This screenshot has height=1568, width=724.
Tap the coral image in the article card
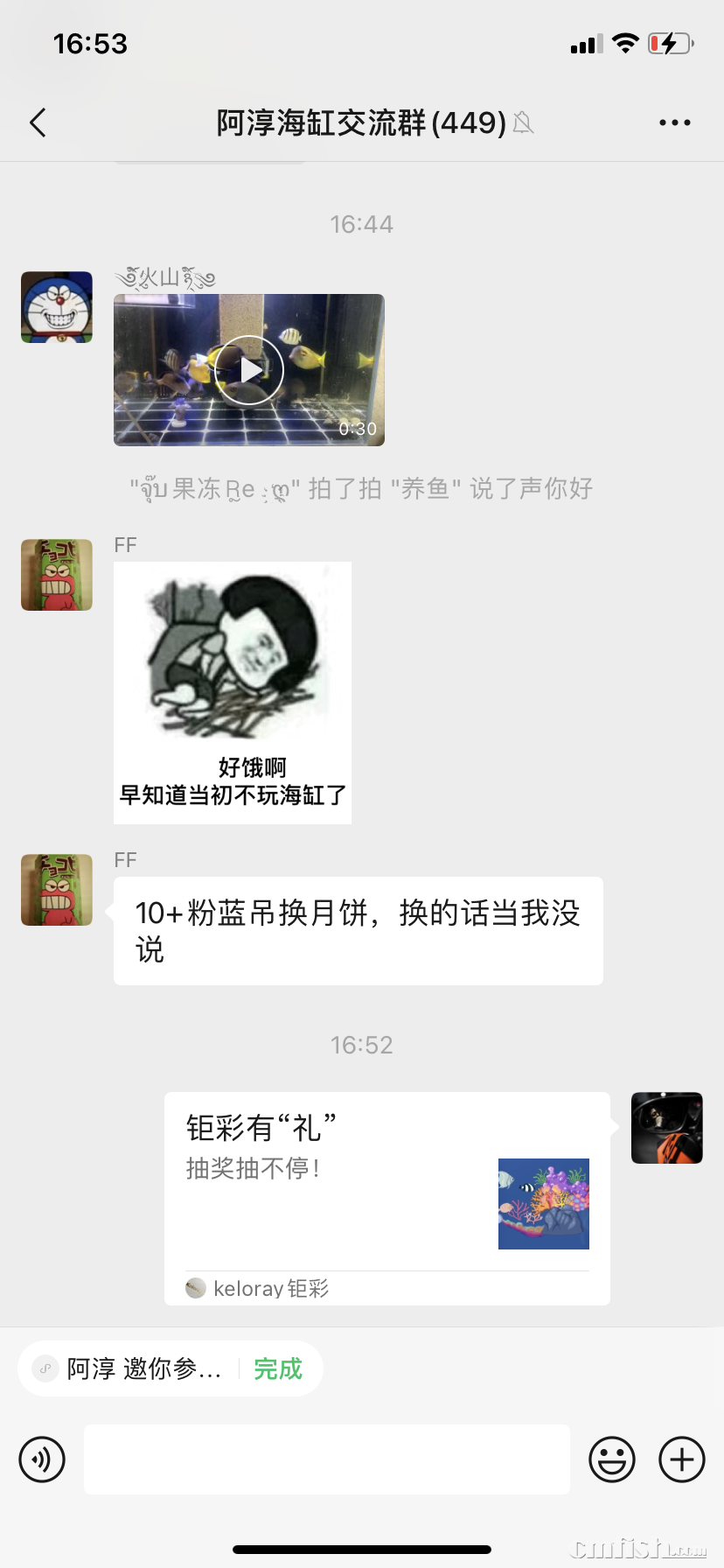(543, 1204)
